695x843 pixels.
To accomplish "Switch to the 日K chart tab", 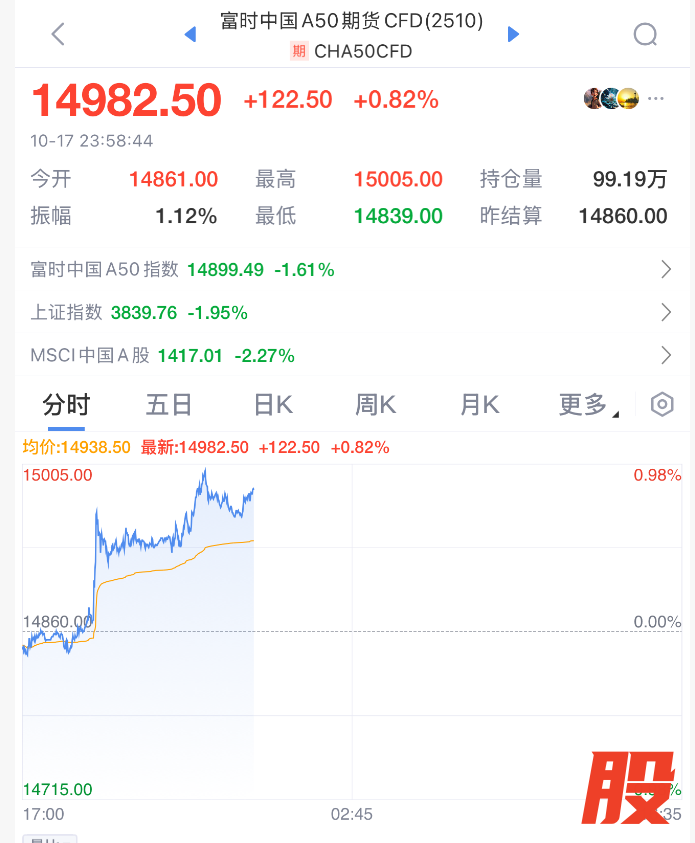I will pos(272,405).
